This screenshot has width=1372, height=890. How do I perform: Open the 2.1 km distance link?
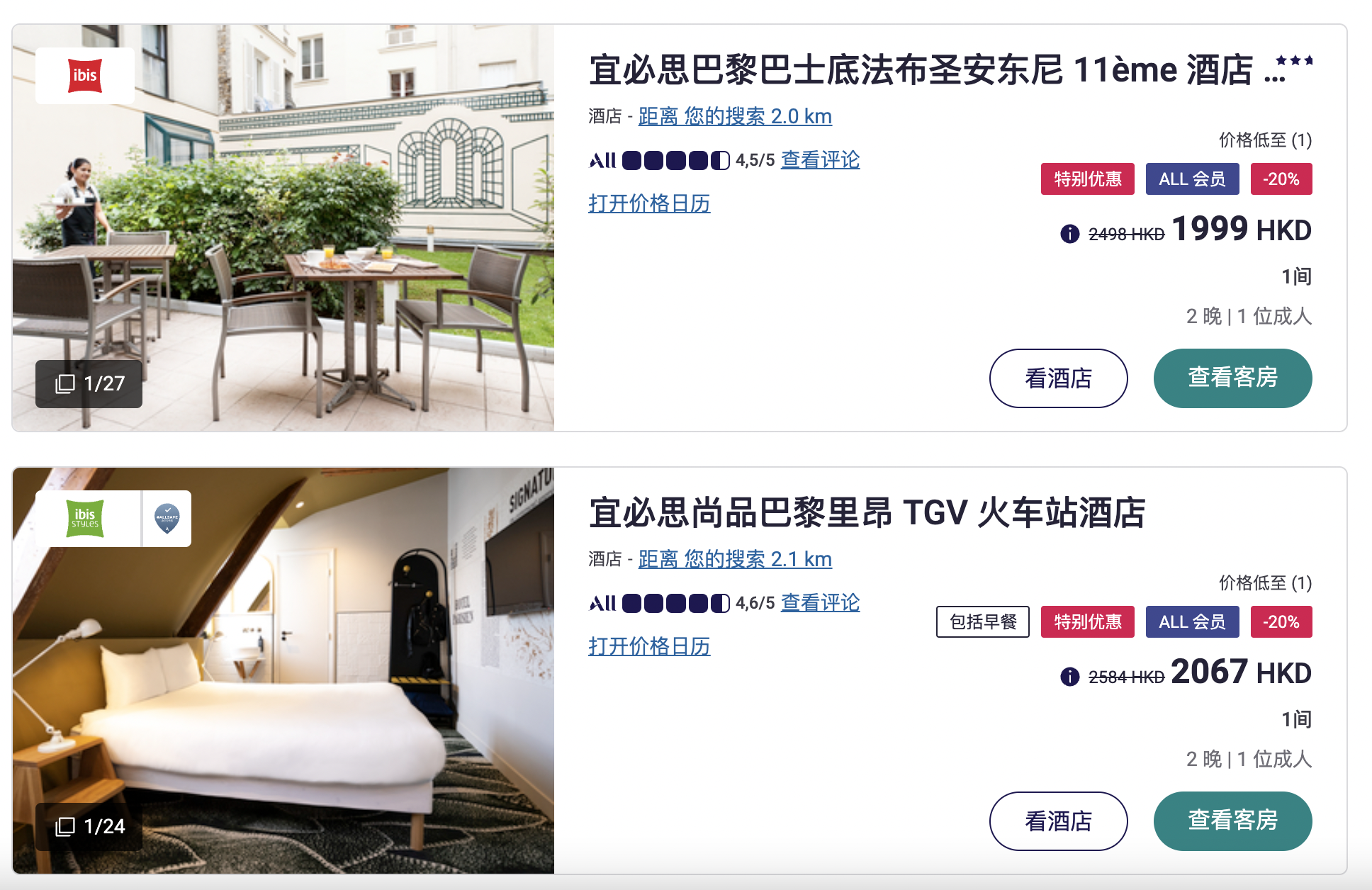(x=734, y=559)
